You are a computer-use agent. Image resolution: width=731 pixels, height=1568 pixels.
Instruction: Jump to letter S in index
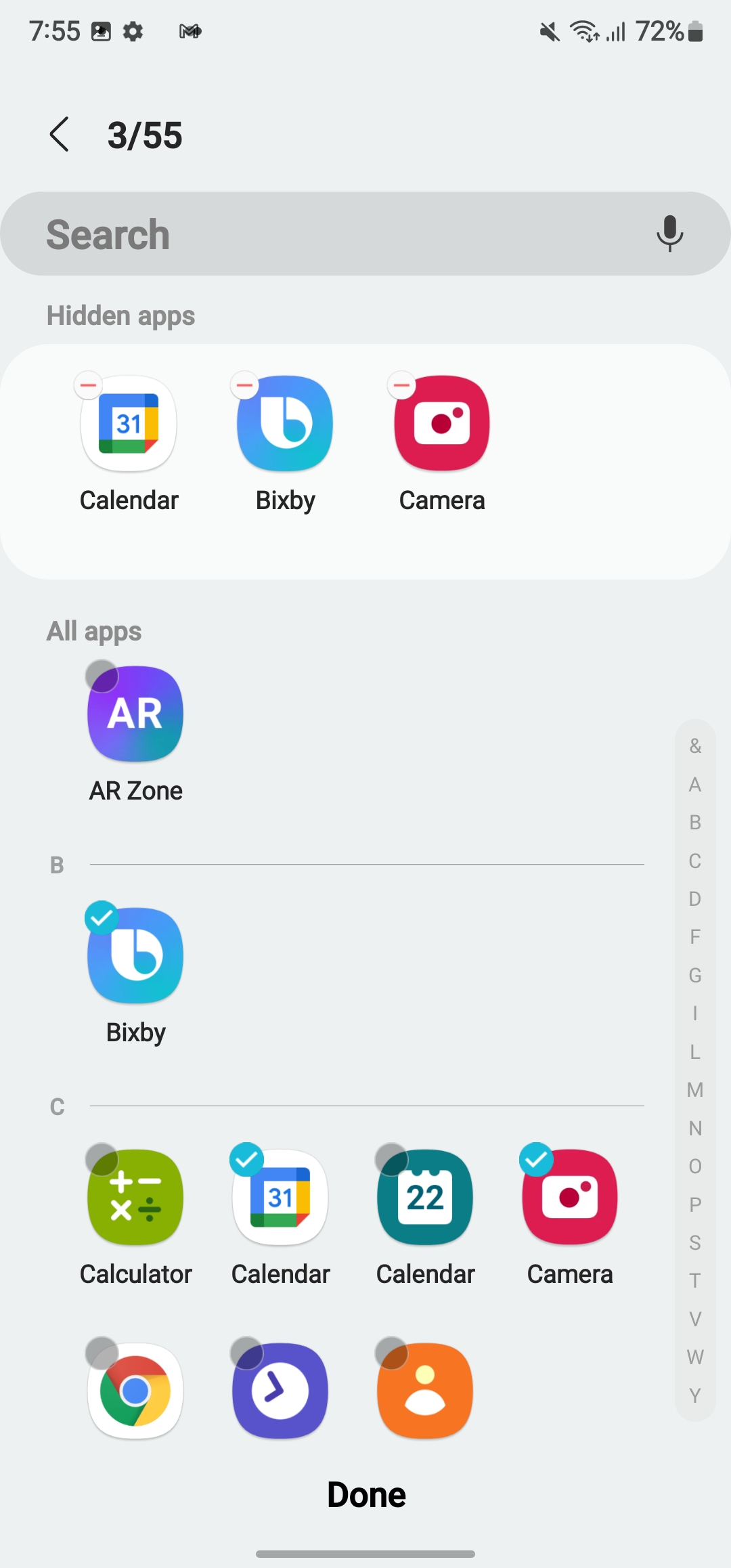pos(695,1242)
